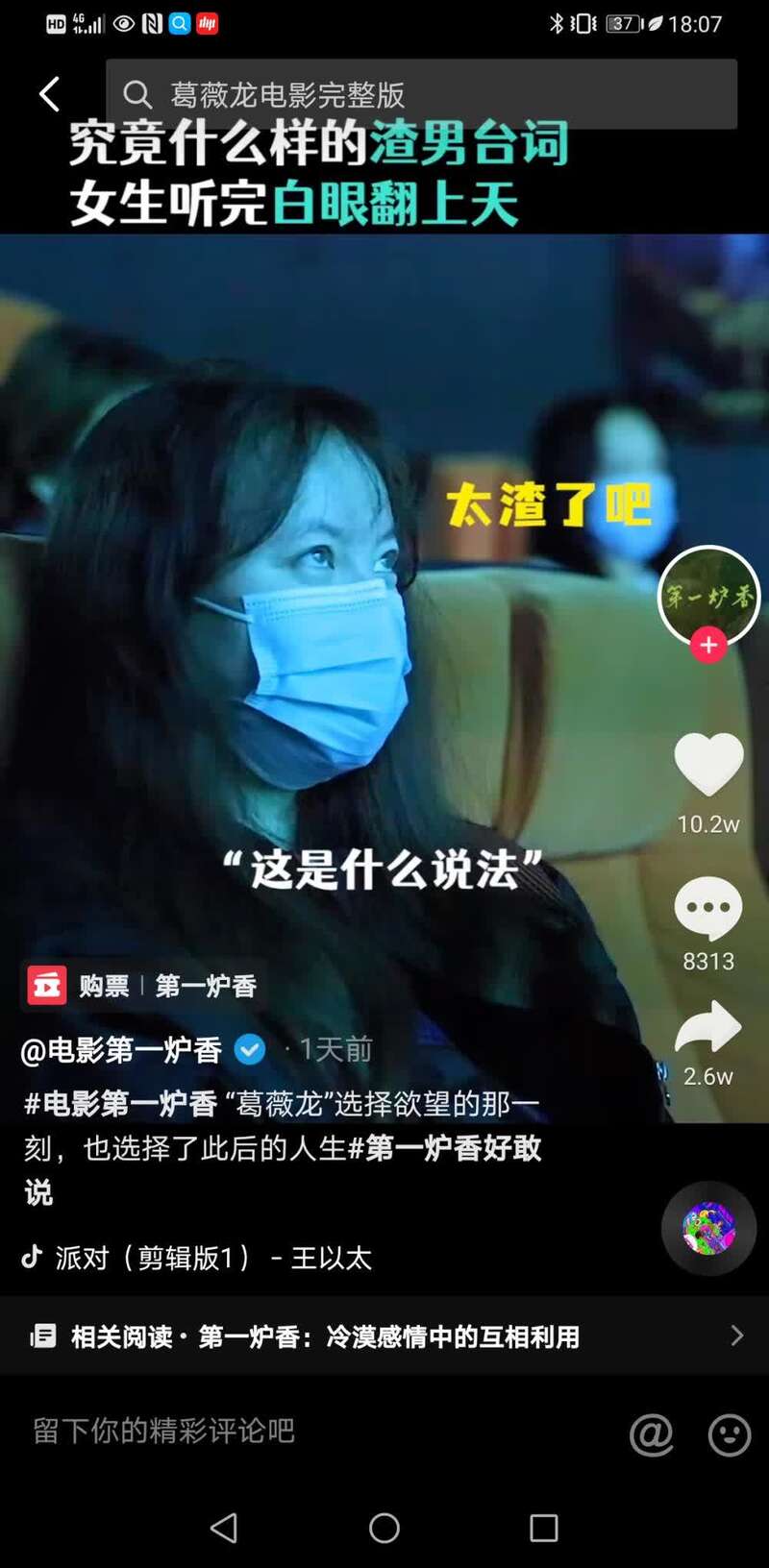Open the 第一炉香 creator avatar

708,596
